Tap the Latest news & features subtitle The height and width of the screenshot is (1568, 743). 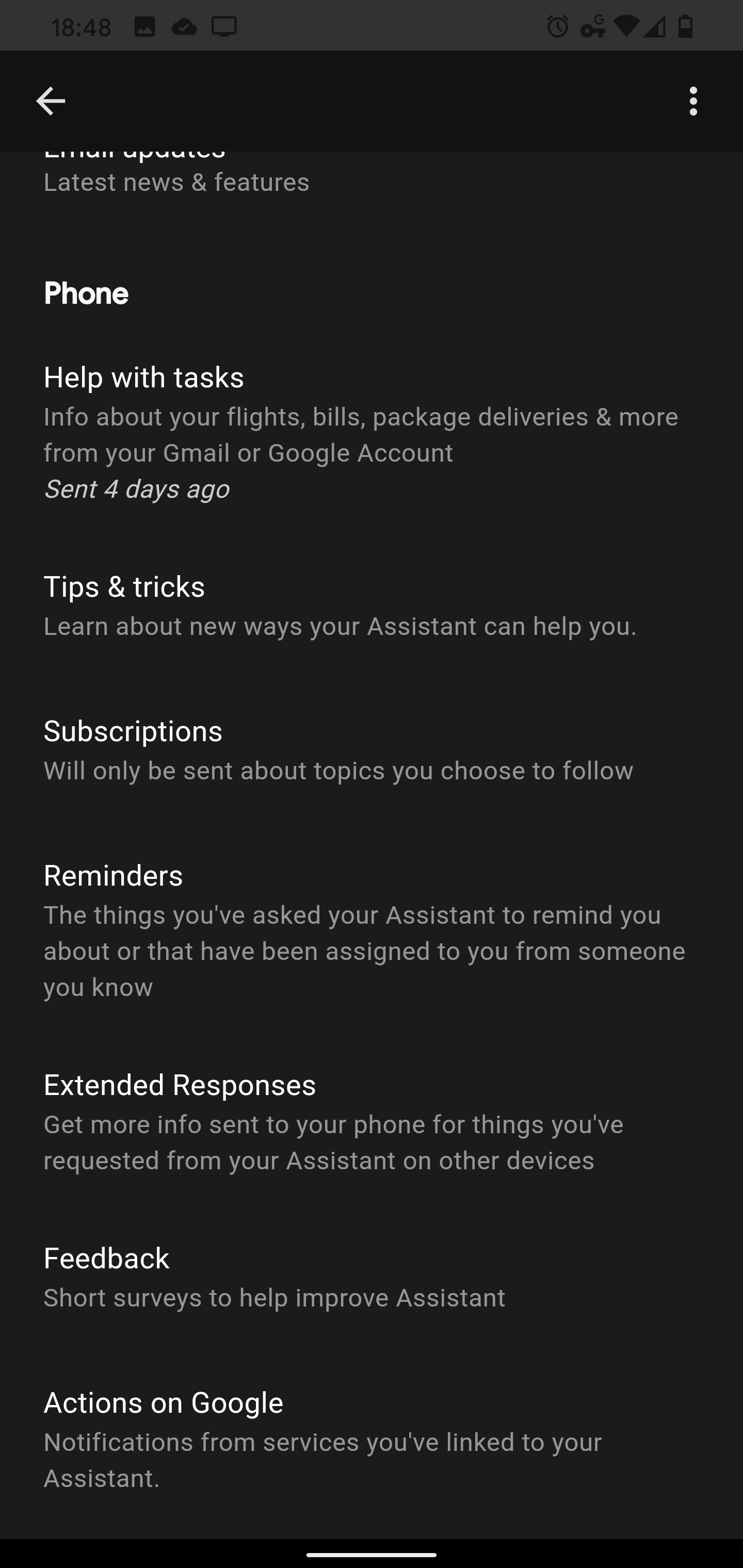176,182
